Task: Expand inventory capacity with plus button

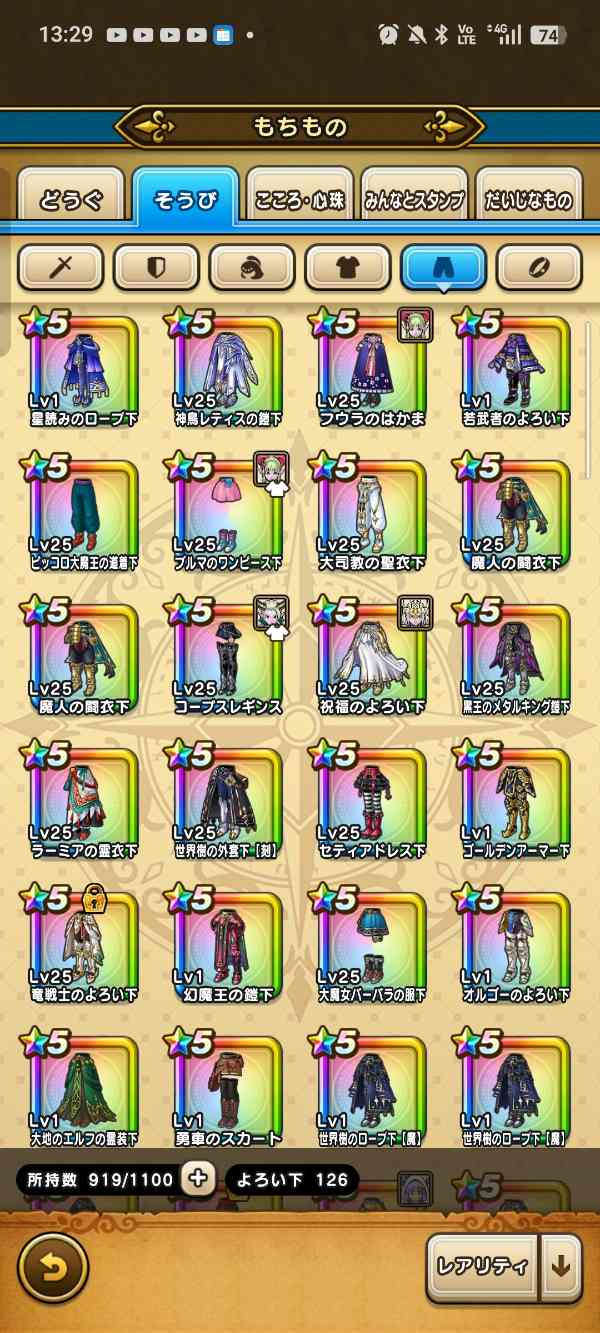Action: pos(198,1179)
